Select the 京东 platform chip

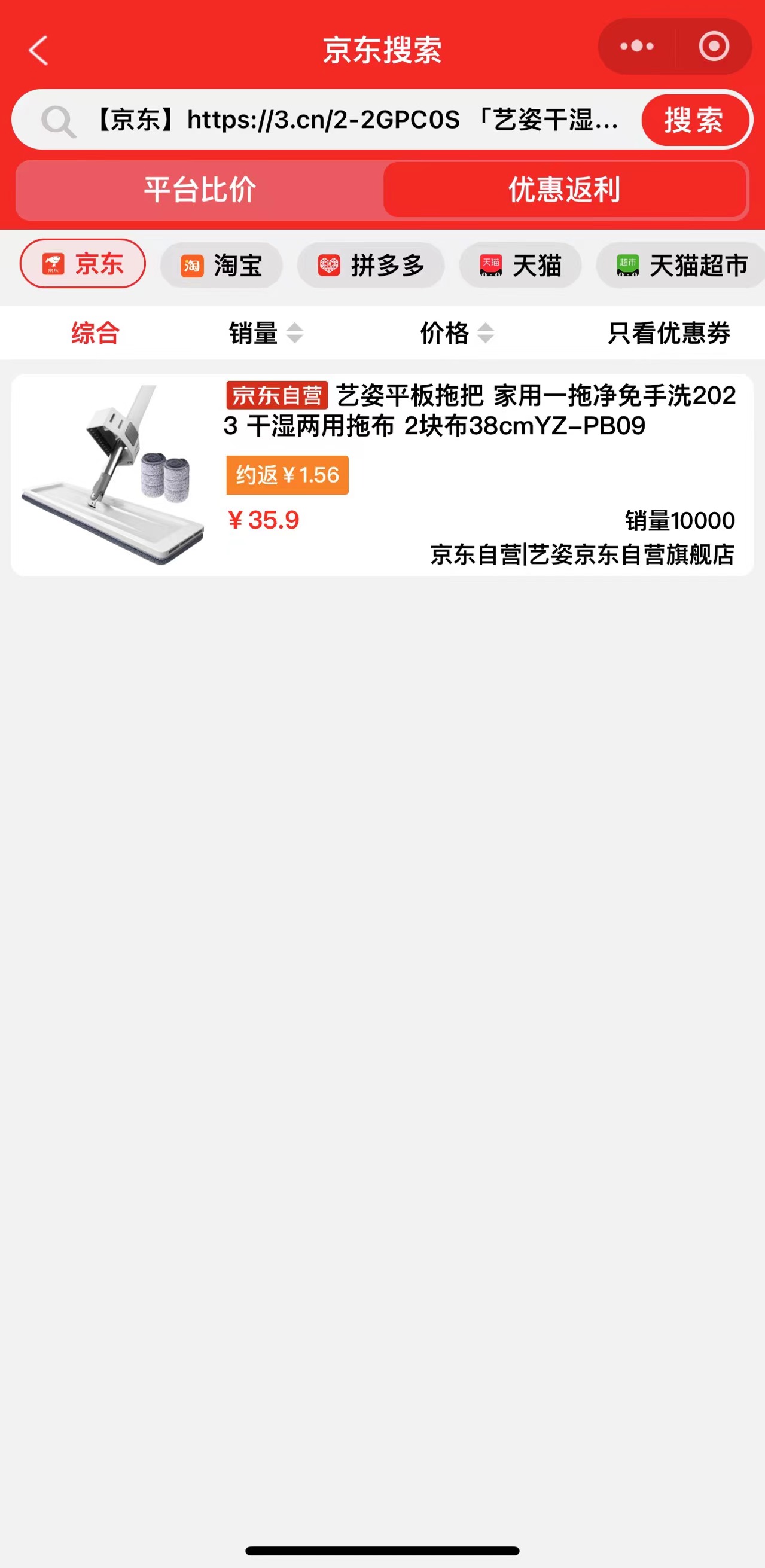click(x=83, y=264)
